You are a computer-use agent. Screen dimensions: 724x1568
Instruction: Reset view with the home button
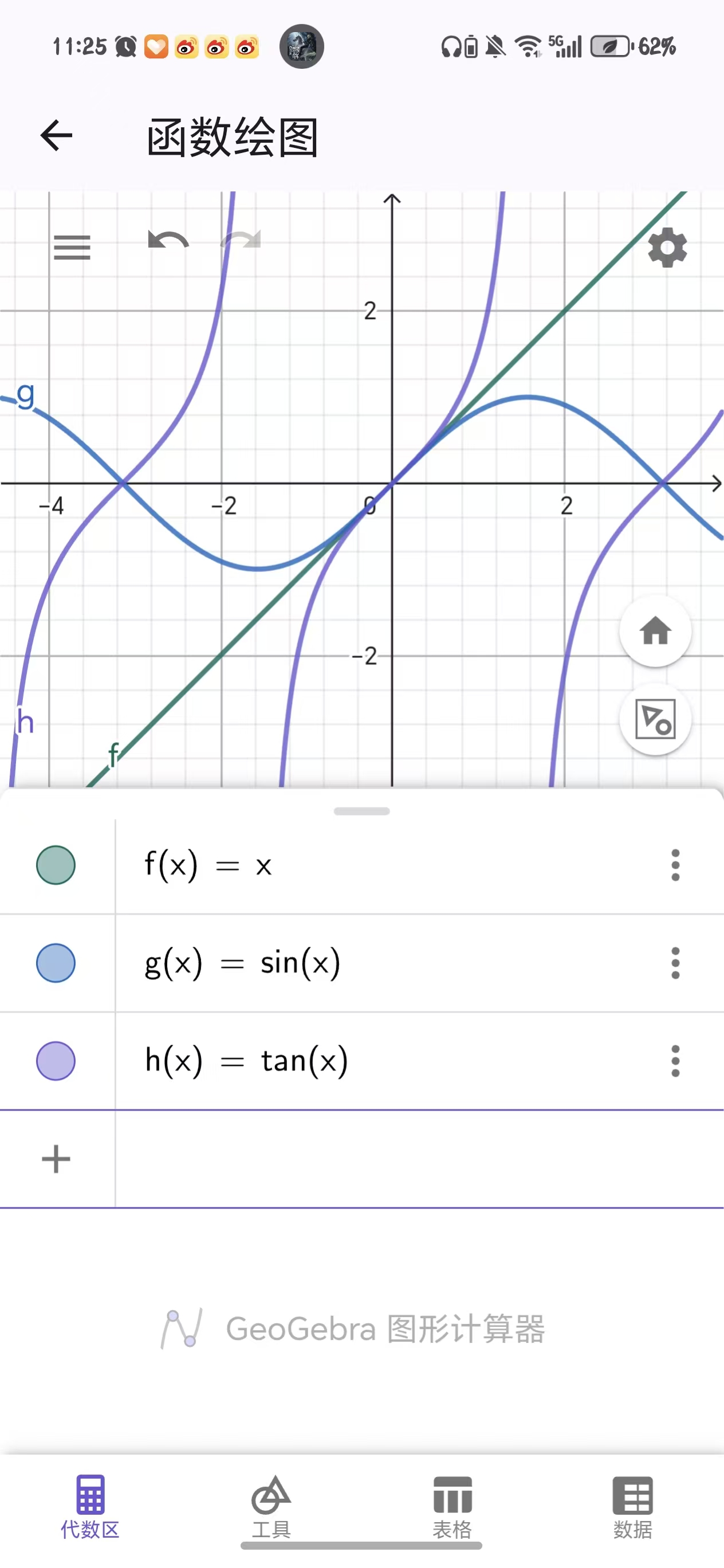(x=655, y=631)
